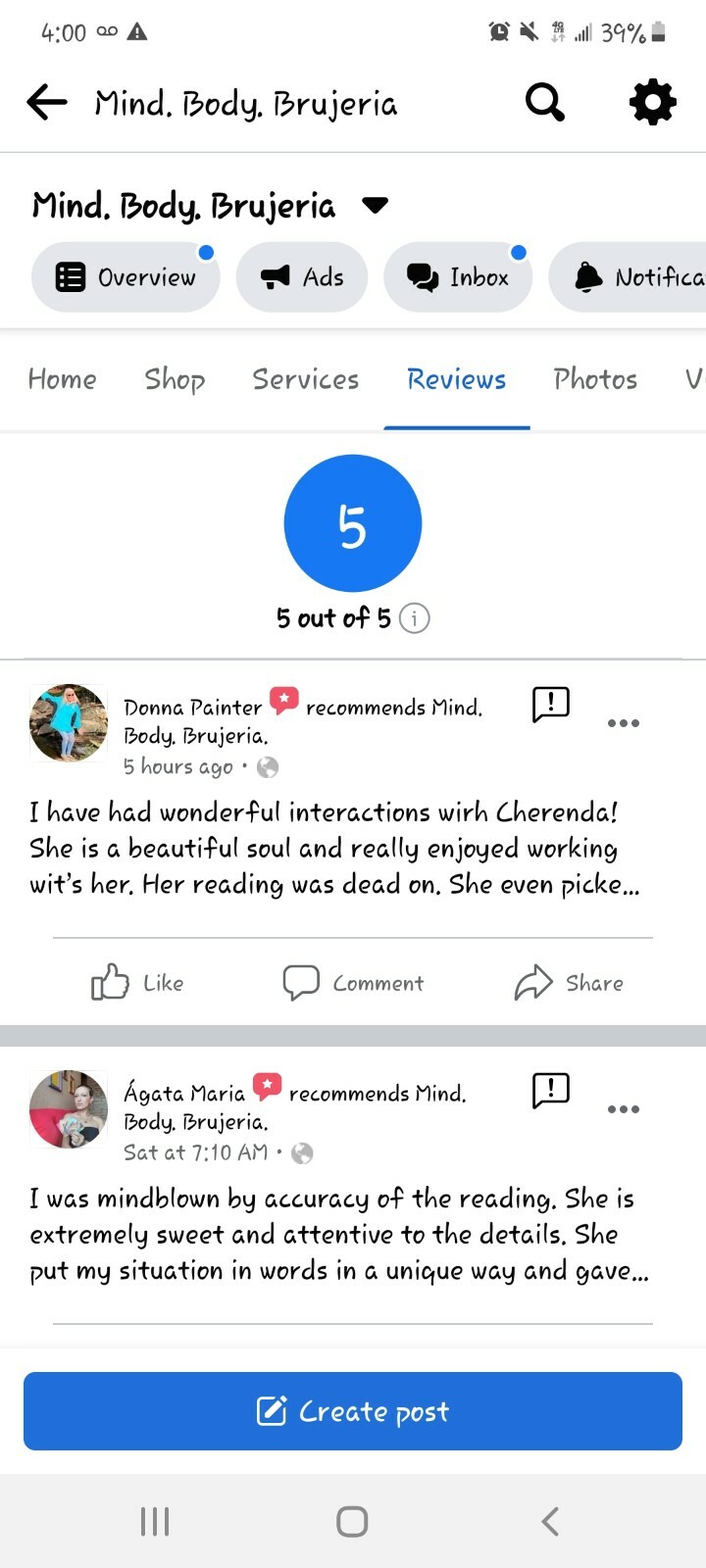This screenshot has height=1568, width=706.
Task: Open page search magnifier
Action: [545, 101]
